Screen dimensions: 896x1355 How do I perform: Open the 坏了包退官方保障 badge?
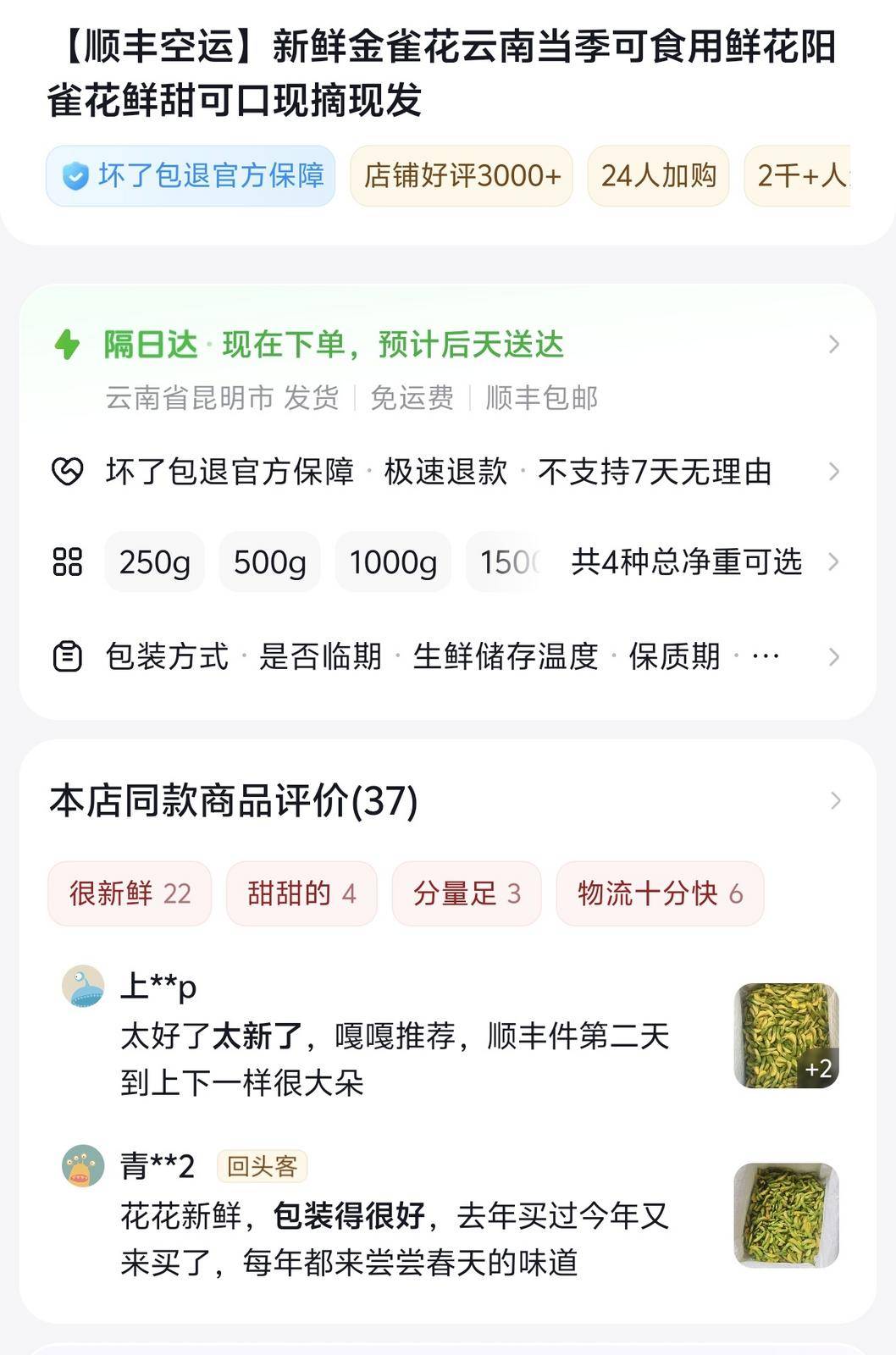click(191, 176)
